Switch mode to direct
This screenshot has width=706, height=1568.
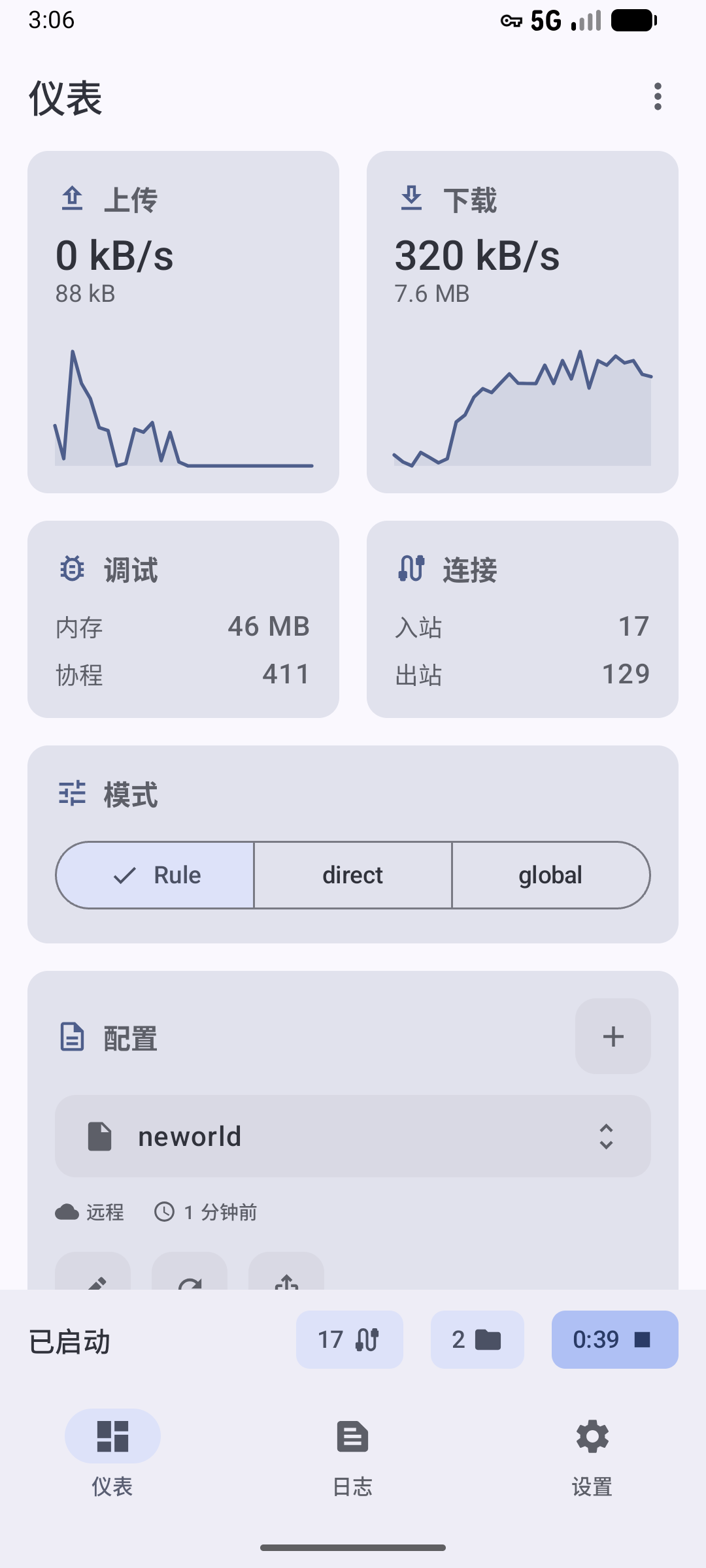(x=353, y=875)
